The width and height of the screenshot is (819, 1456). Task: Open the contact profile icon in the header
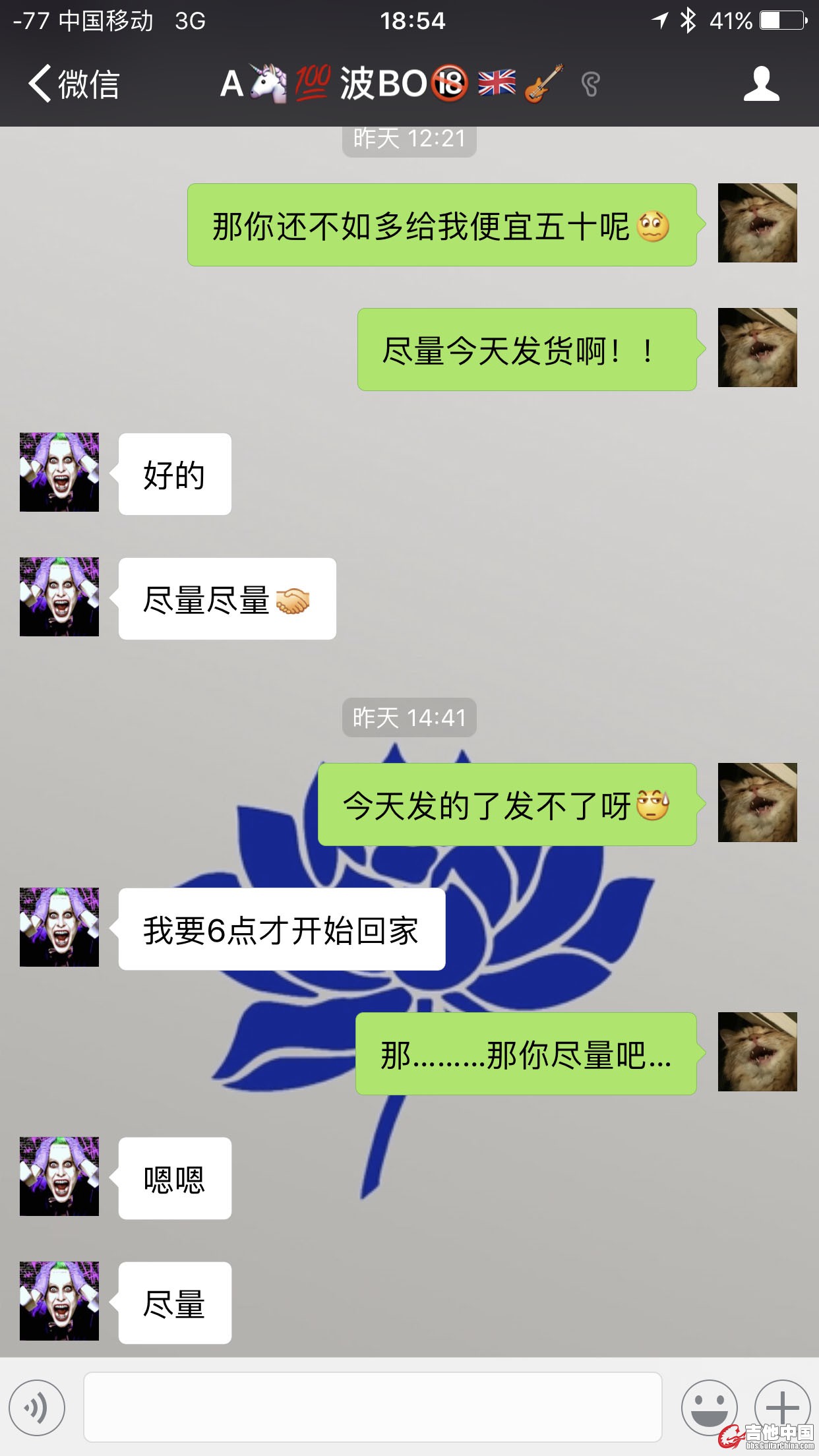click(761, 84)
